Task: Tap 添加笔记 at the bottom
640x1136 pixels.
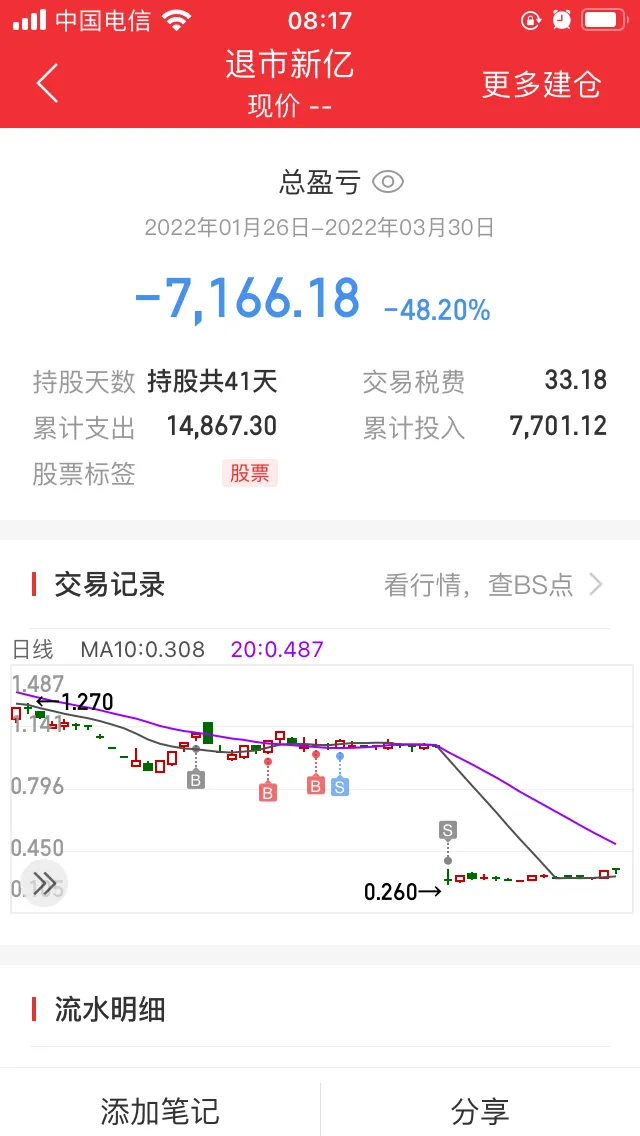Action: pyautogui.click(x=160, y=1110)
